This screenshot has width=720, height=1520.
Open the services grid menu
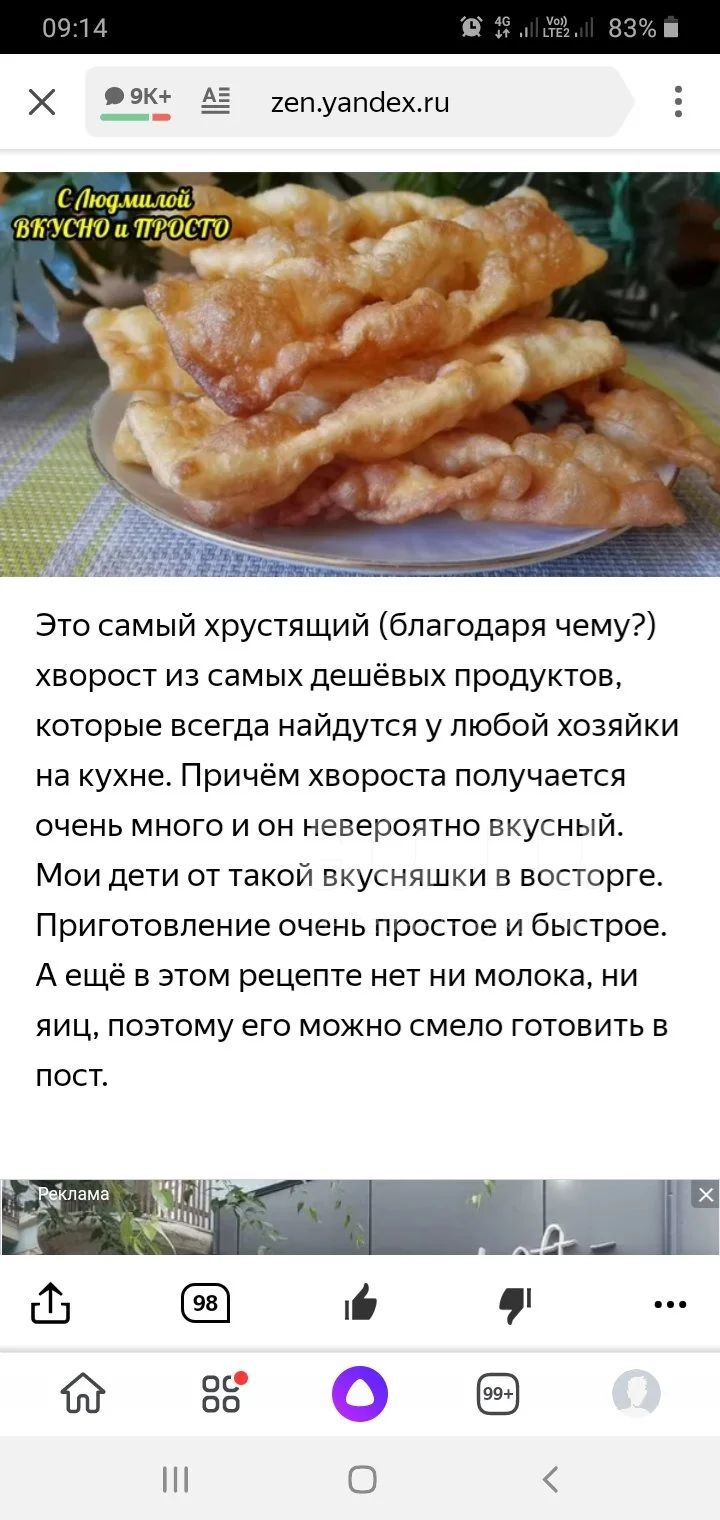pyautogui.click(x=222, y=1393)
